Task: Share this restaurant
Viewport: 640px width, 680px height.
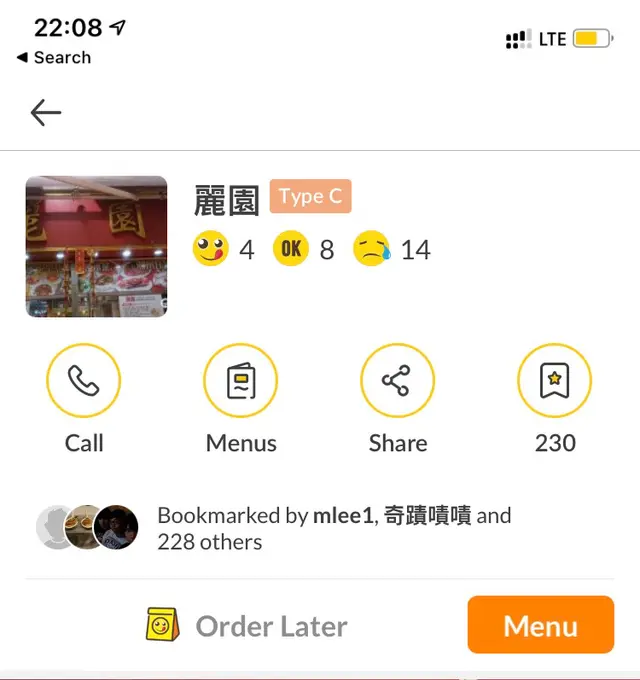Action: tap(397, 381)
